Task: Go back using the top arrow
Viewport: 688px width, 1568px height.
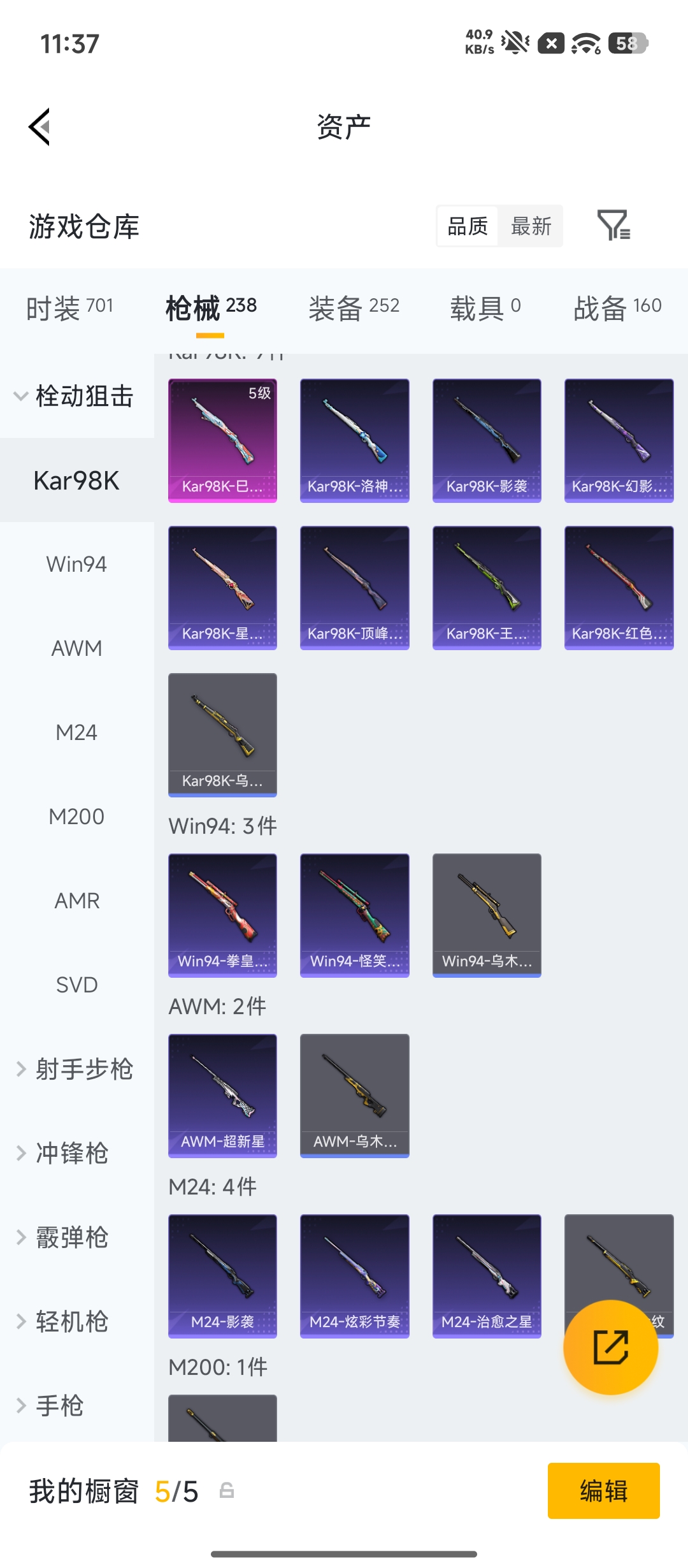Action: click(39, 127)
